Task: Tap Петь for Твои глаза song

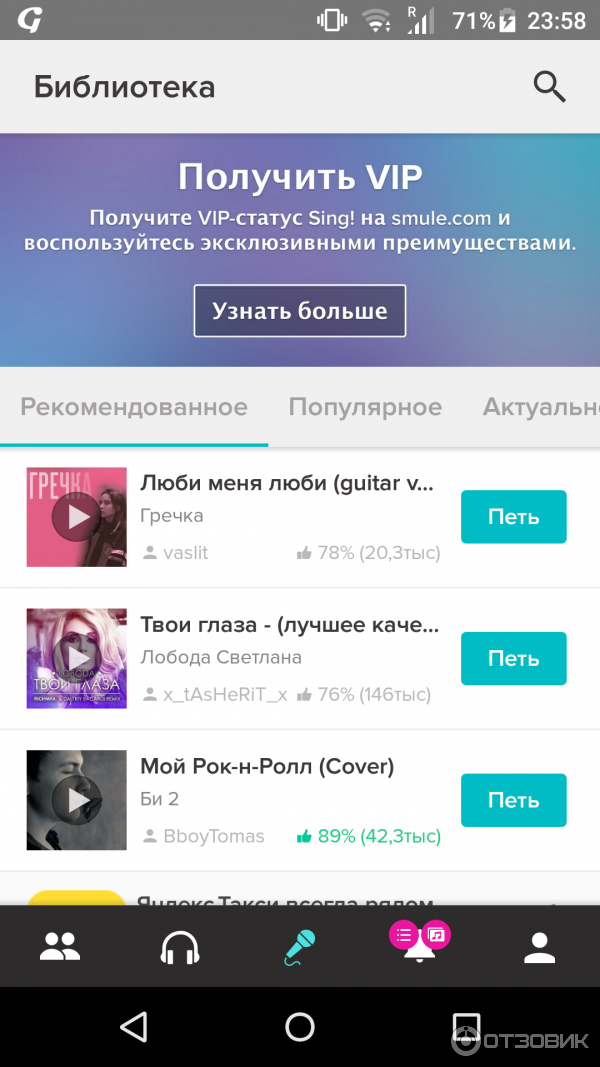Action: pyautogui.click(x=513, y=659)
